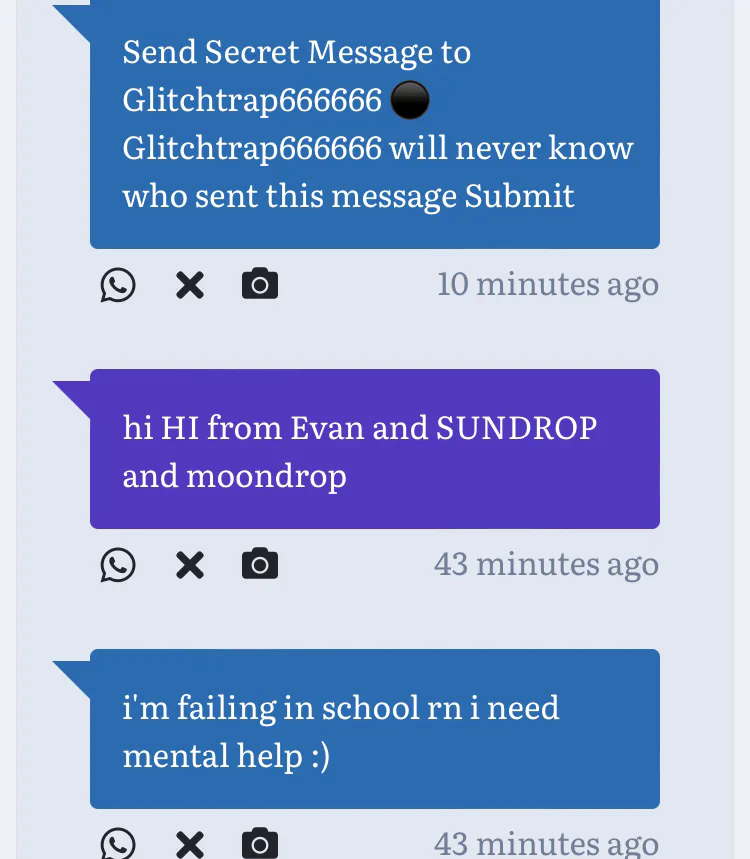Viewport: 750px width, 859px height.
Task: Tap camera icon under the moondrop message
Action: coord(260,565)
